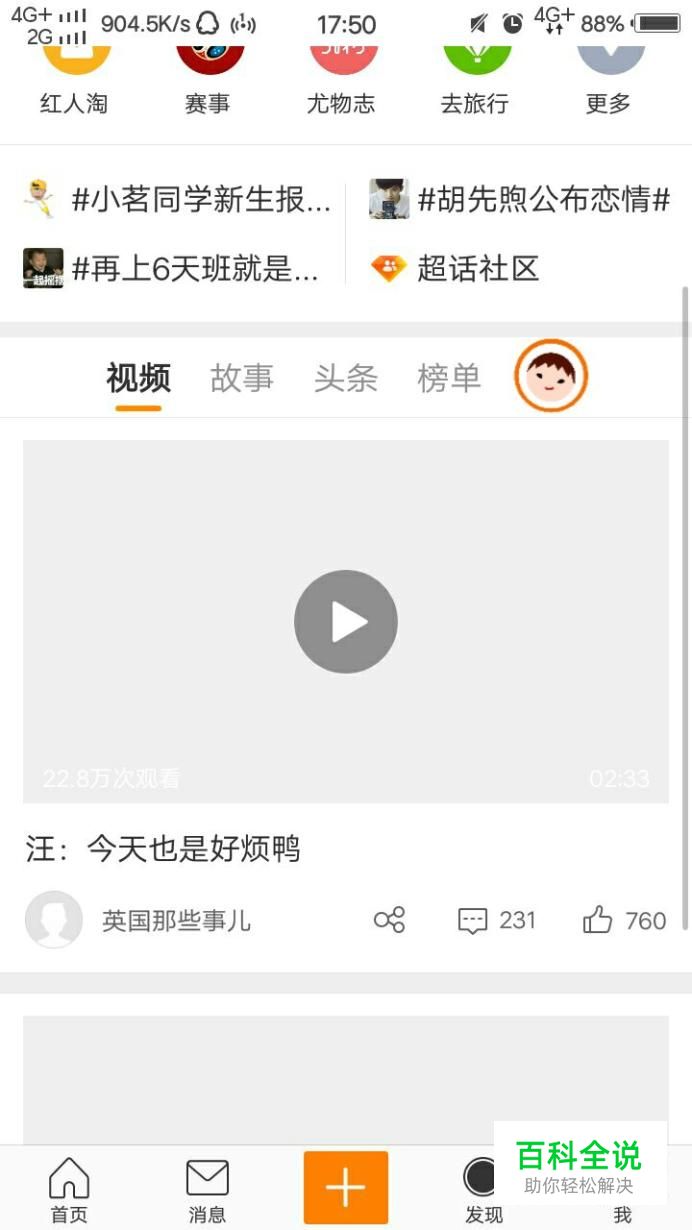Compose a new post with plus button

[x=346, y=1187]
